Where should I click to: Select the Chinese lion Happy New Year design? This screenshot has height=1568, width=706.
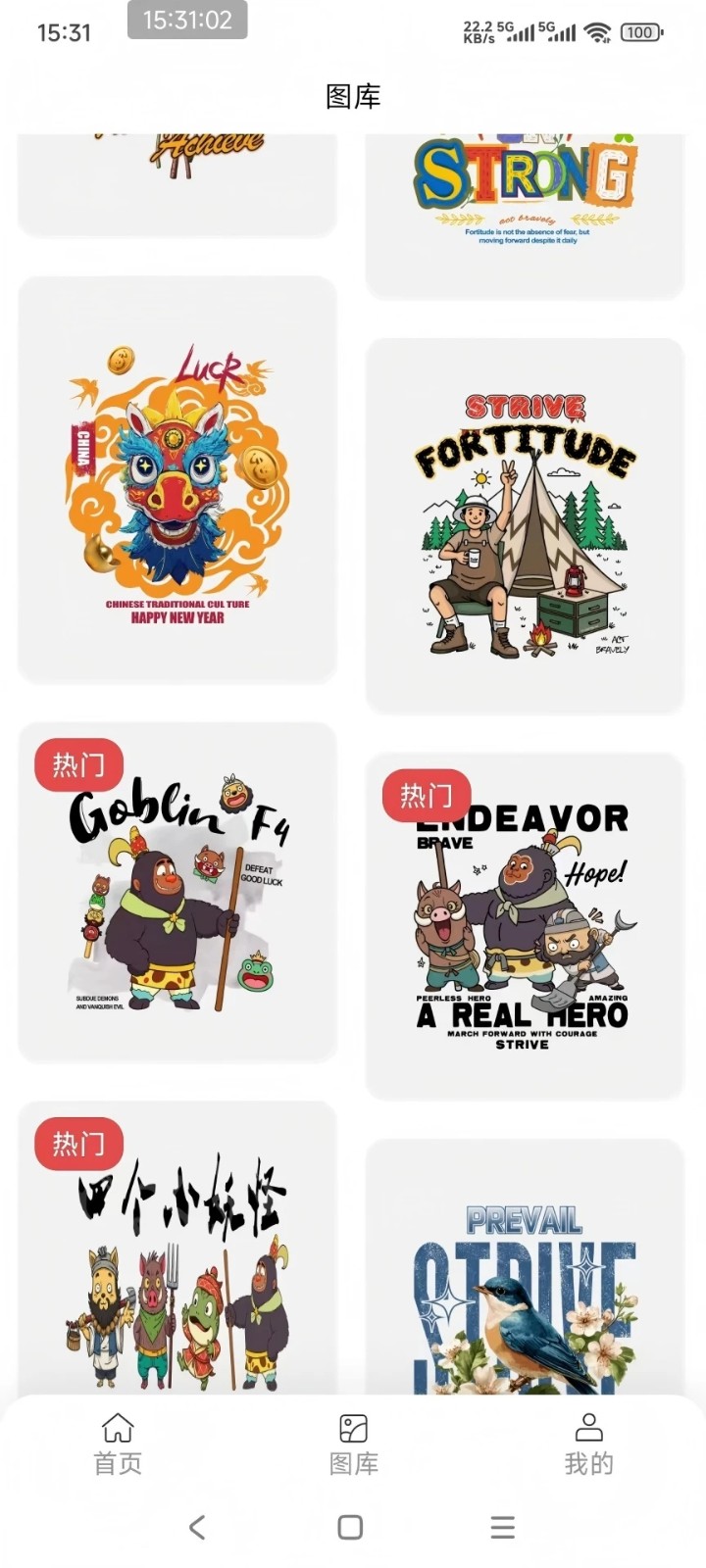click(x=177, y=479)
